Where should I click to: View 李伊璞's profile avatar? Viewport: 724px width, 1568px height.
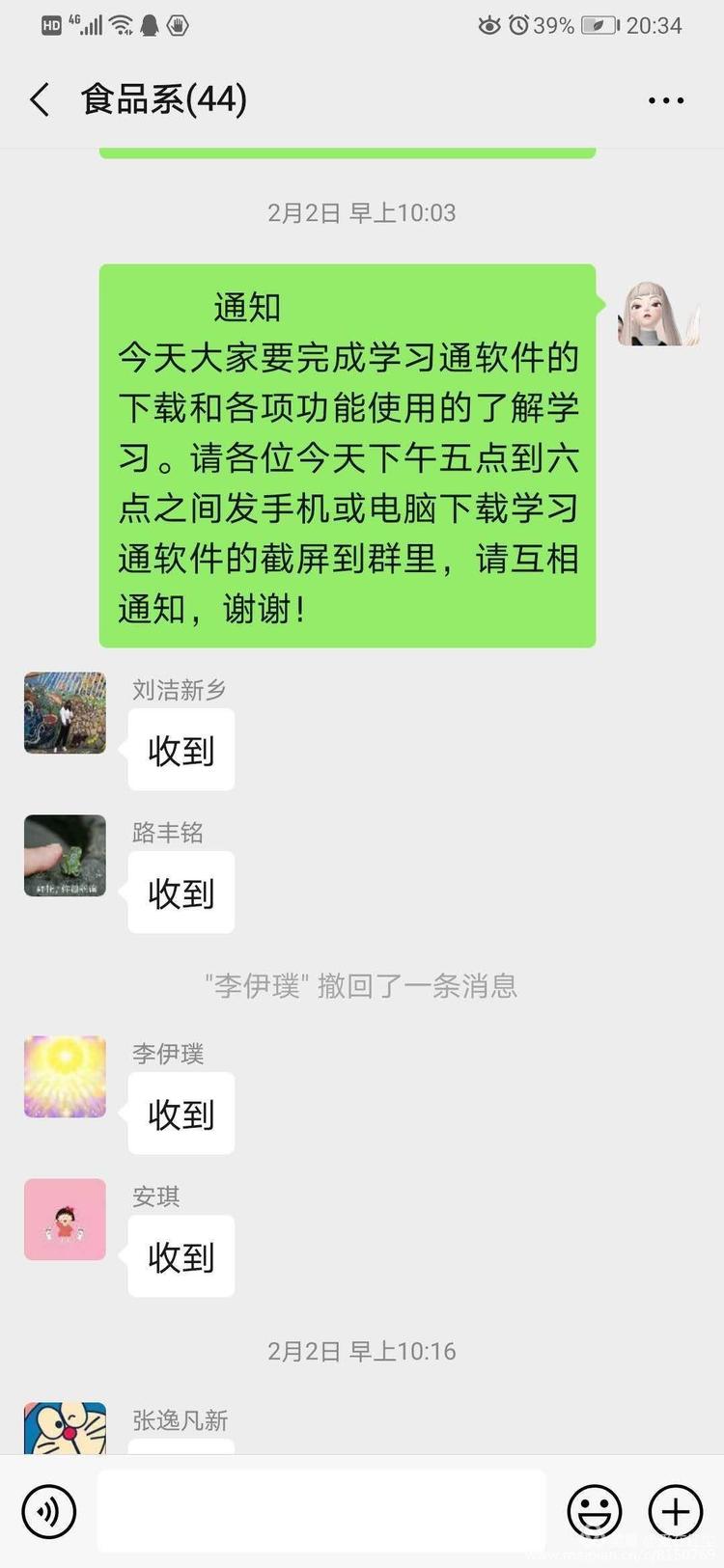pos(65,1077)
